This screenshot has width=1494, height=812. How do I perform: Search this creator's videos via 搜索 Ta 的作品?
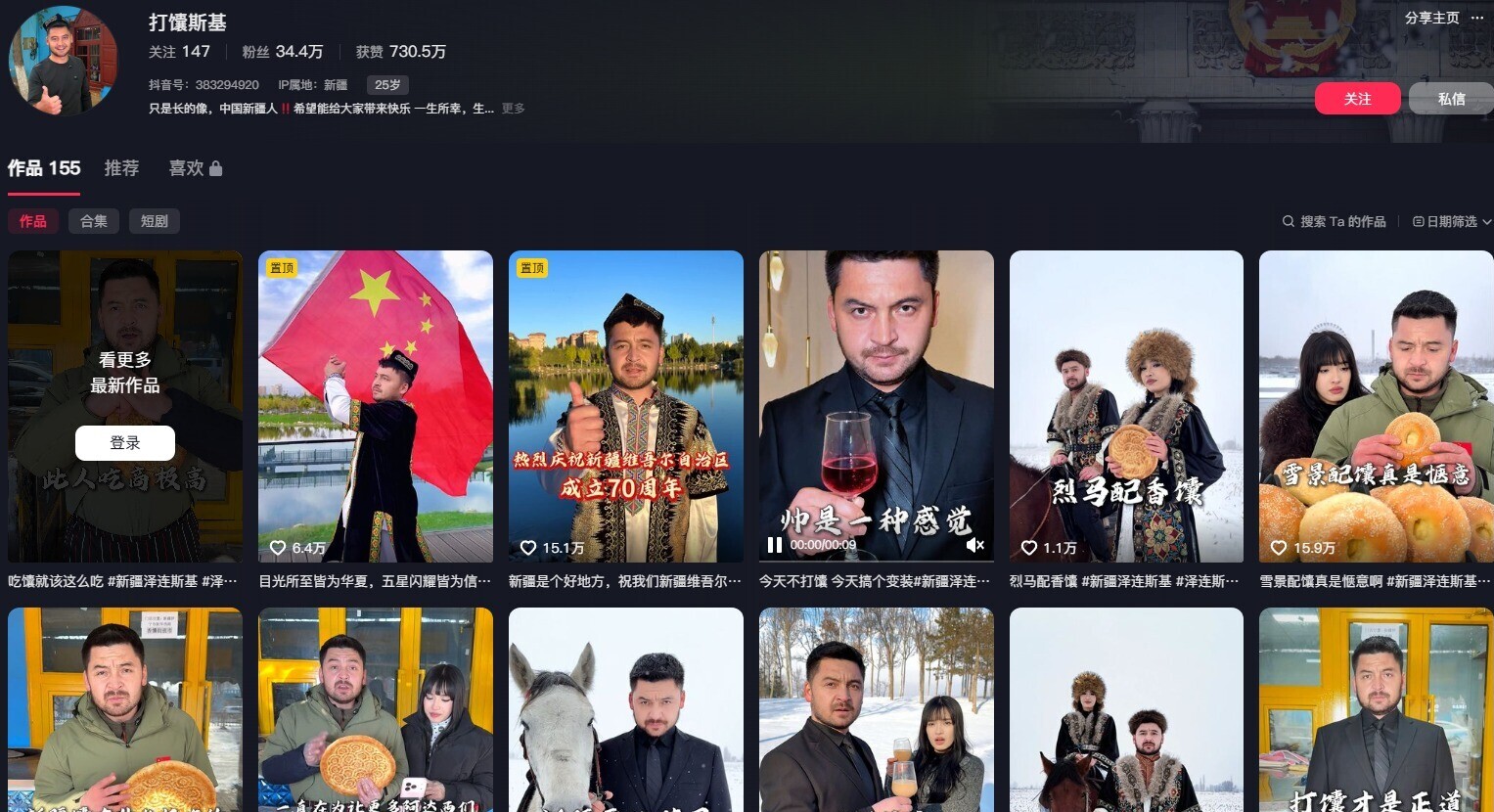tap(1335, 222)
